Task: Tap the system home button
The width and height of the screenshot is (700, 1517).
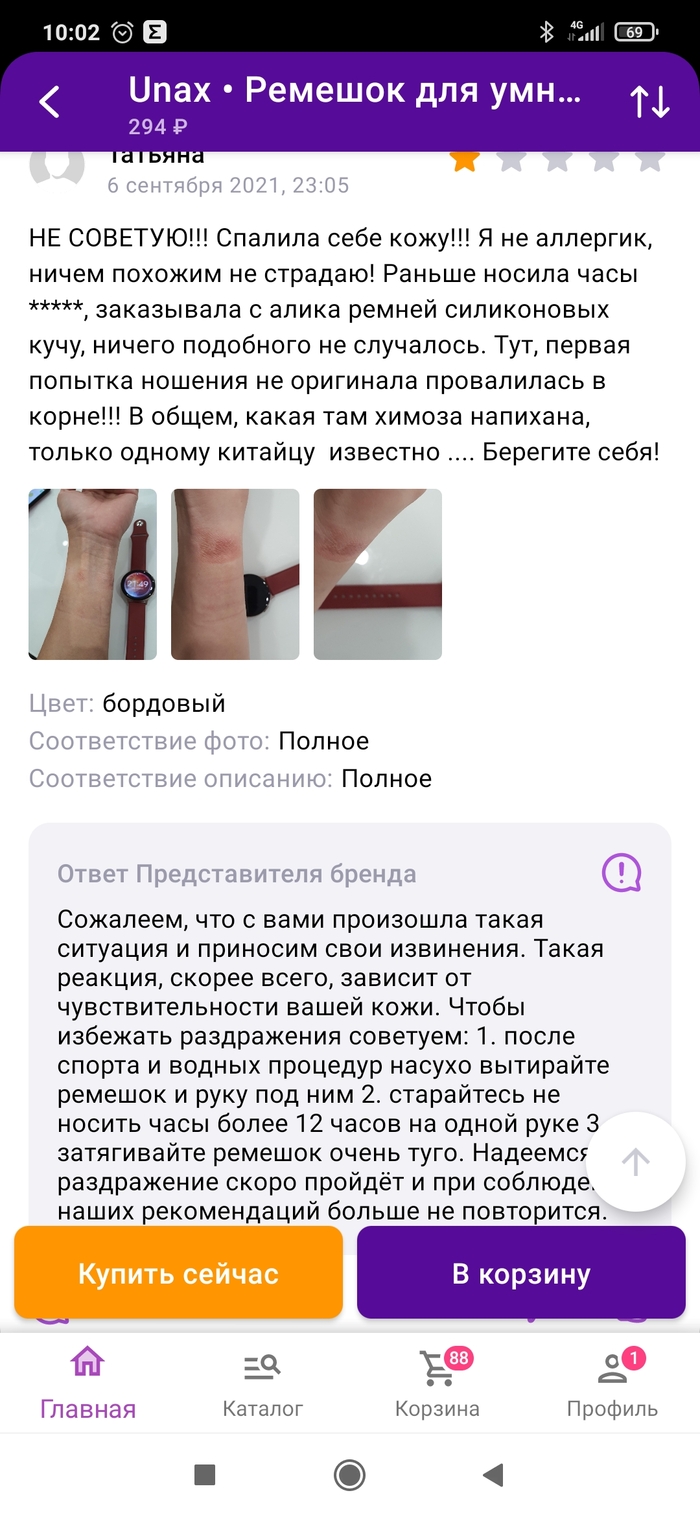Action: point(349,1474)
